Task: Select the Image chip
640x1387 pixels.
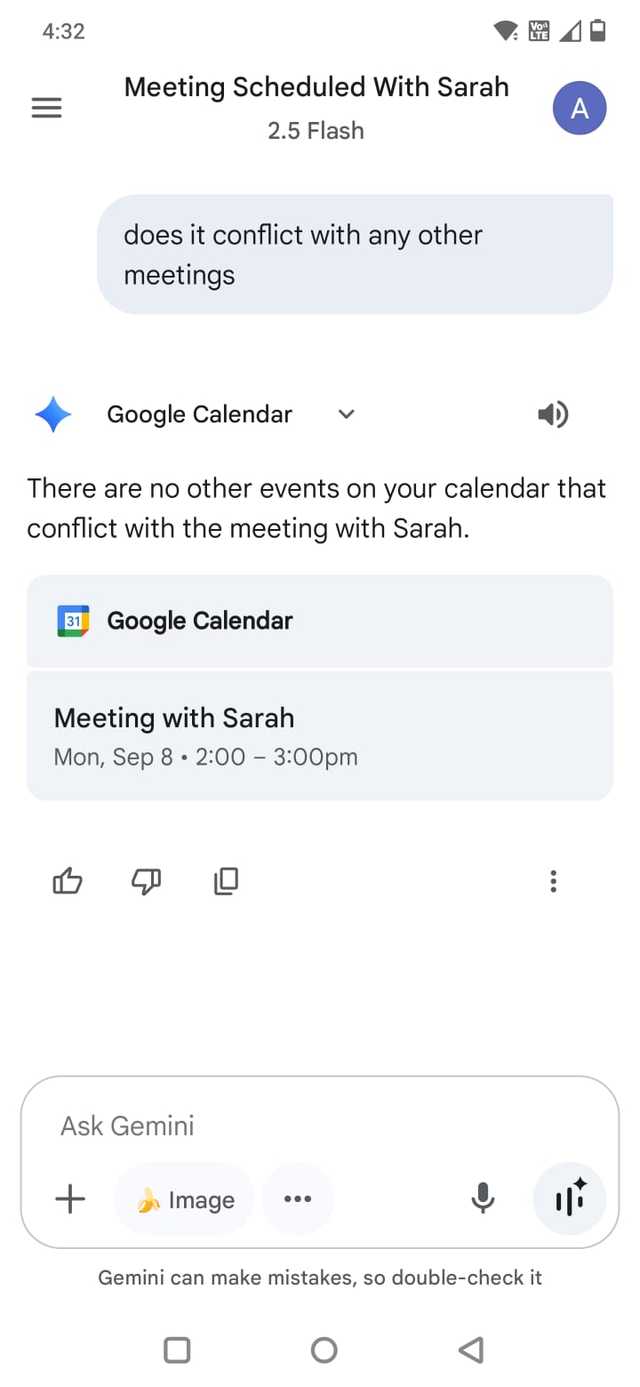Action: click(185, 1199)
